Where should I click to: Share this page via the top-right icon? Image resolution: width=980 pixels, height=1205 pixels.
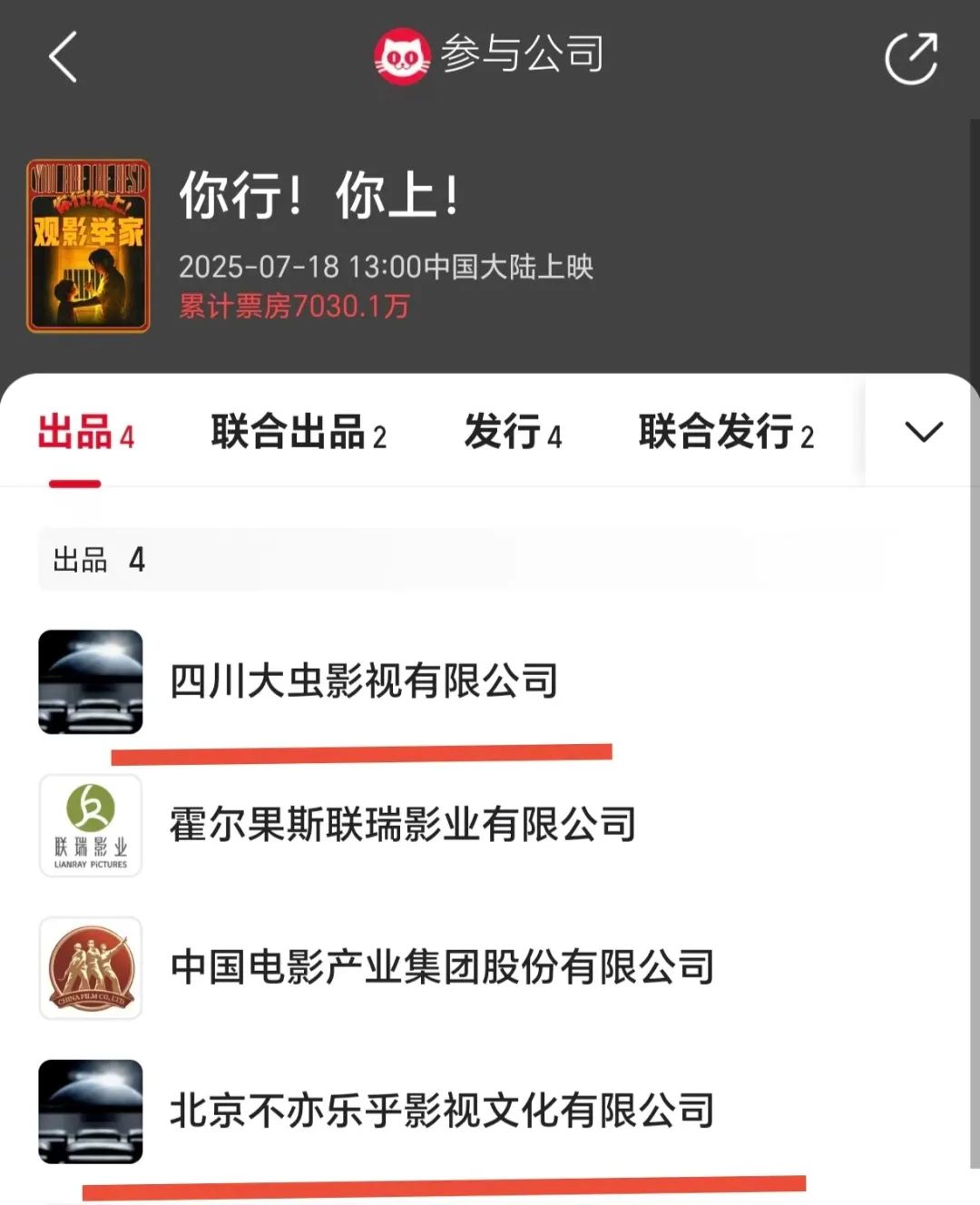click(x=911, y=58)
